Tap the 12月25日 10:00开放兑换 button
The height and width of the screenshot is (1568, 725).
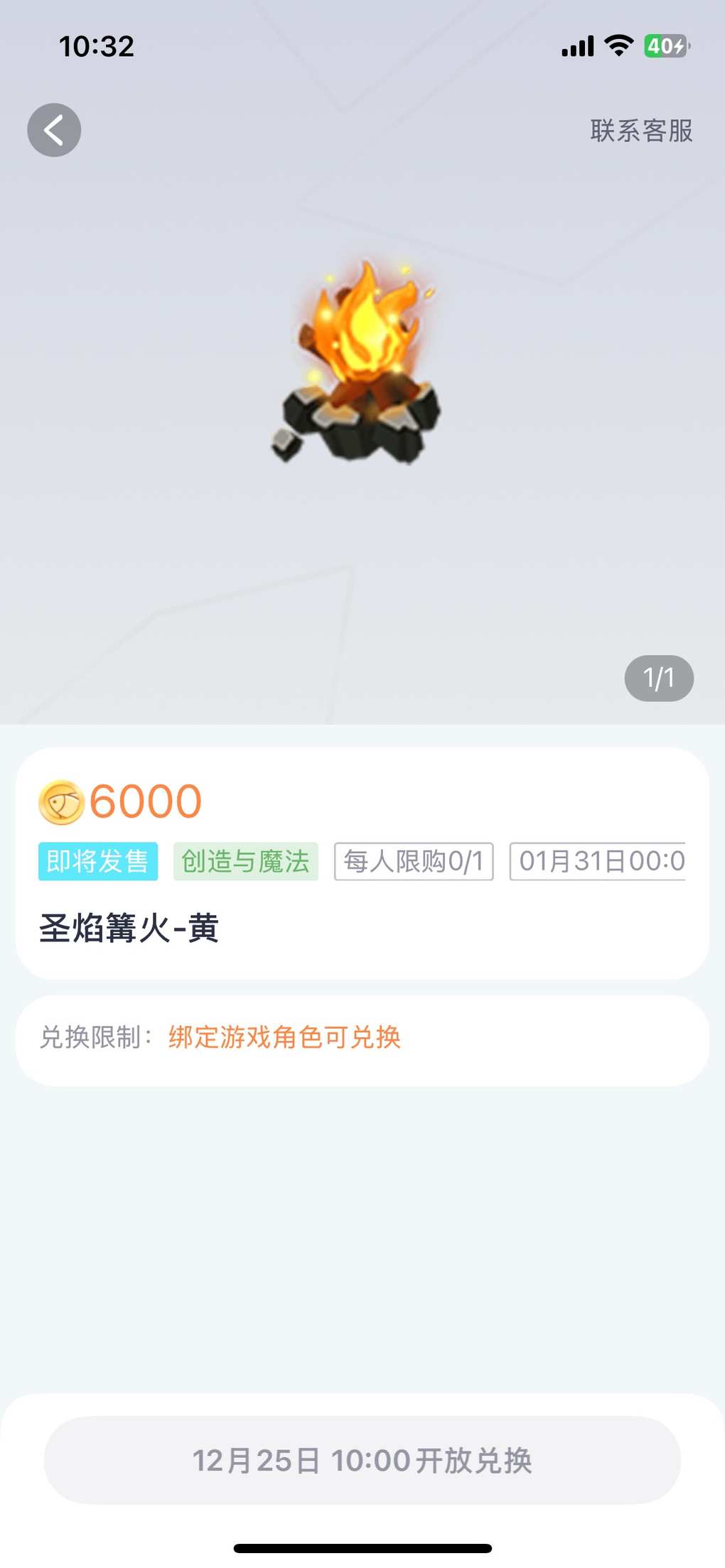[x=362, y=1460]
